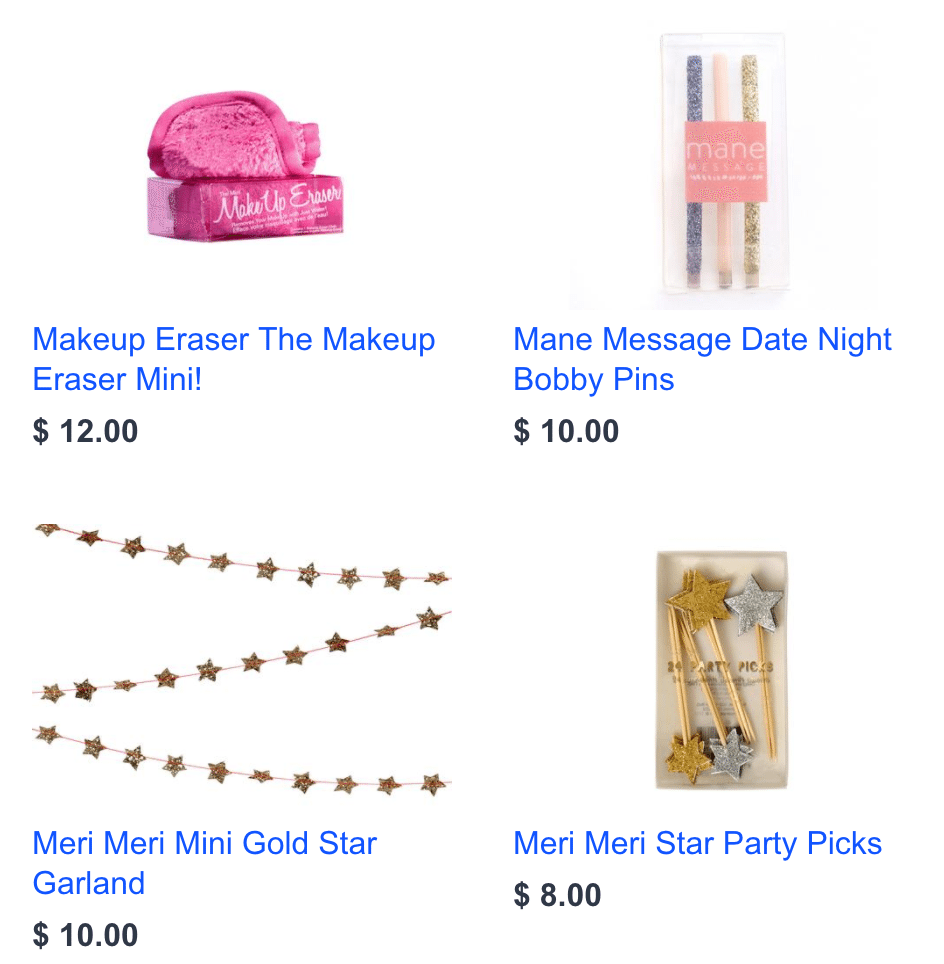This screenshot has height=964, width=944.
Task: View the Mane Message bobby pins image
Action: coord(722,168)
